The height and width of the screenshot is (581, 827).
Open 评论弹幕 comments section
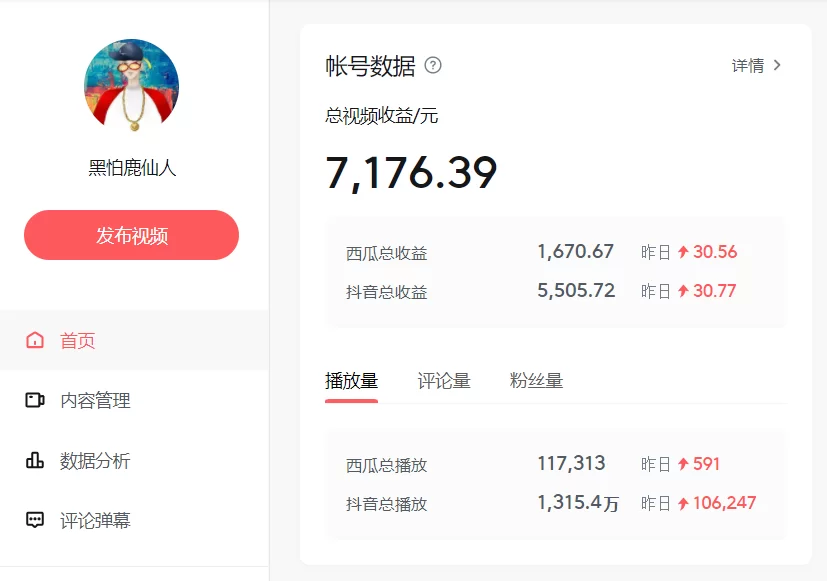(x=94, y=521)
